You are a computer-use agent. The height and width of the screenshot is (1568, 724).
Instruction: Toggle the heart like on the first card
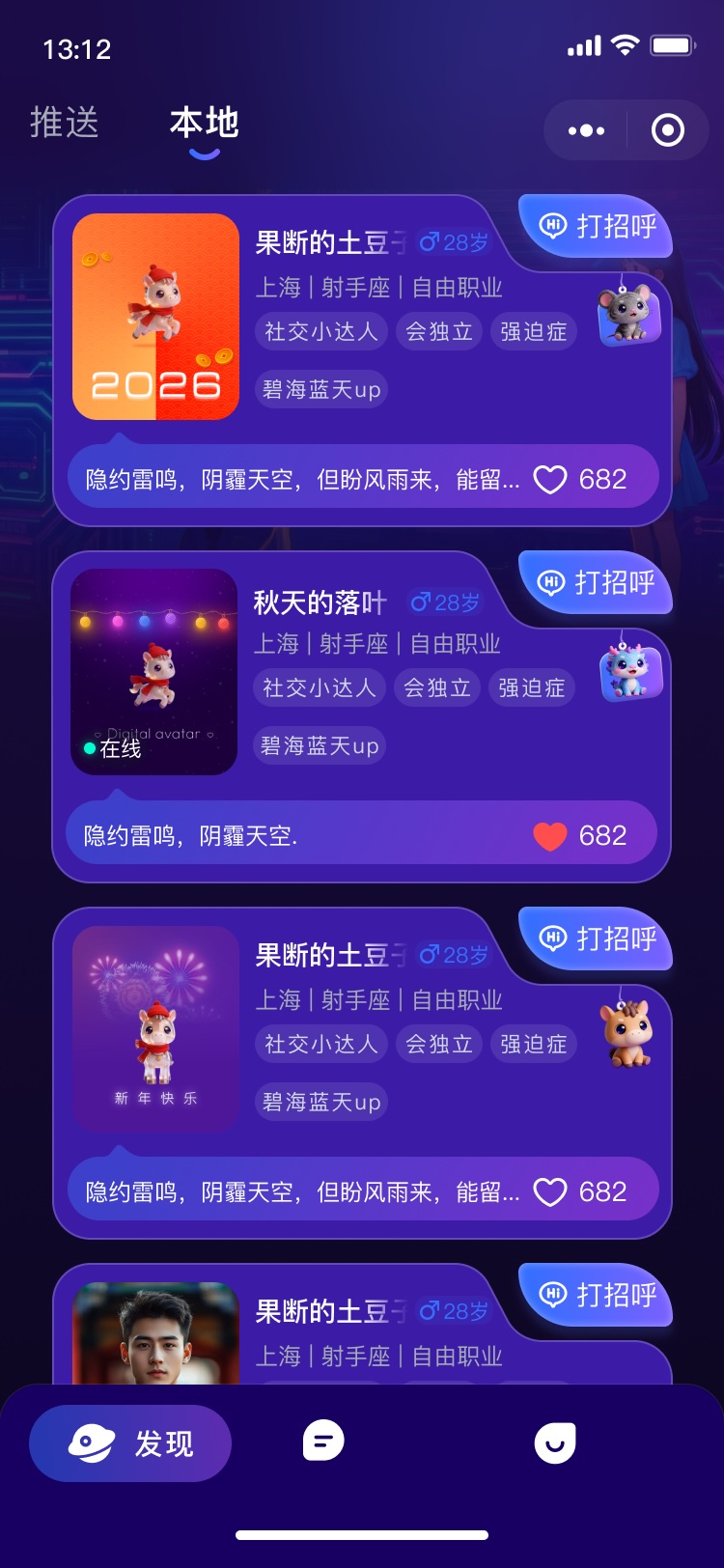pos(550,479)
